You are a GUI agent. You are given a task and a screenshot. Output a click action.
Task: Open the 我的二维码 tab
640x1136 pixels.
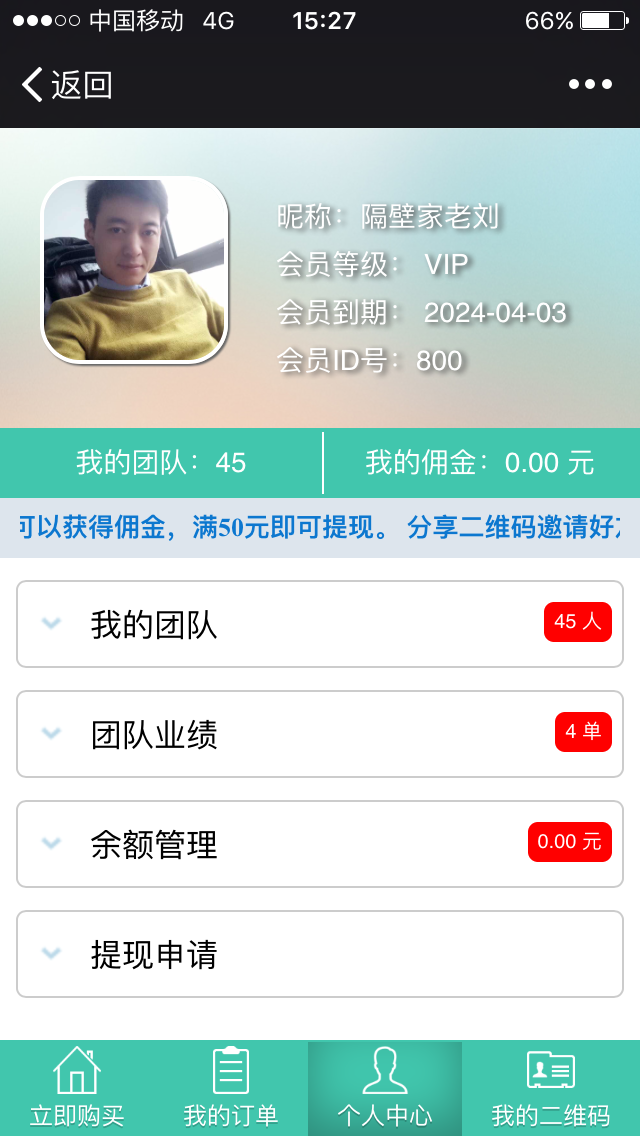tap(550, 1088)
